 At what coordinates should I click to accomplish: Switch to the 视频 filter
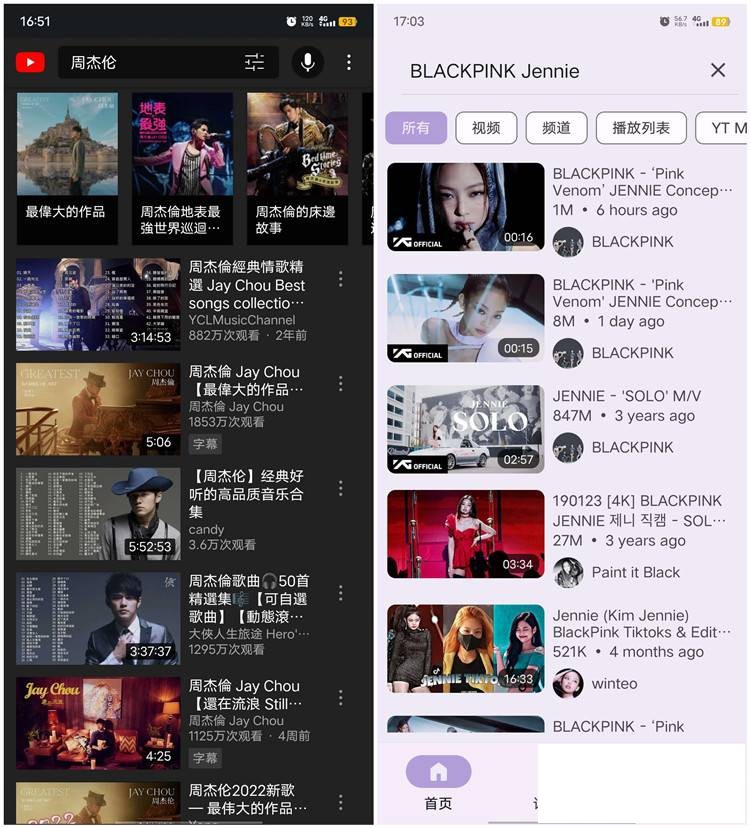point(486,128)
